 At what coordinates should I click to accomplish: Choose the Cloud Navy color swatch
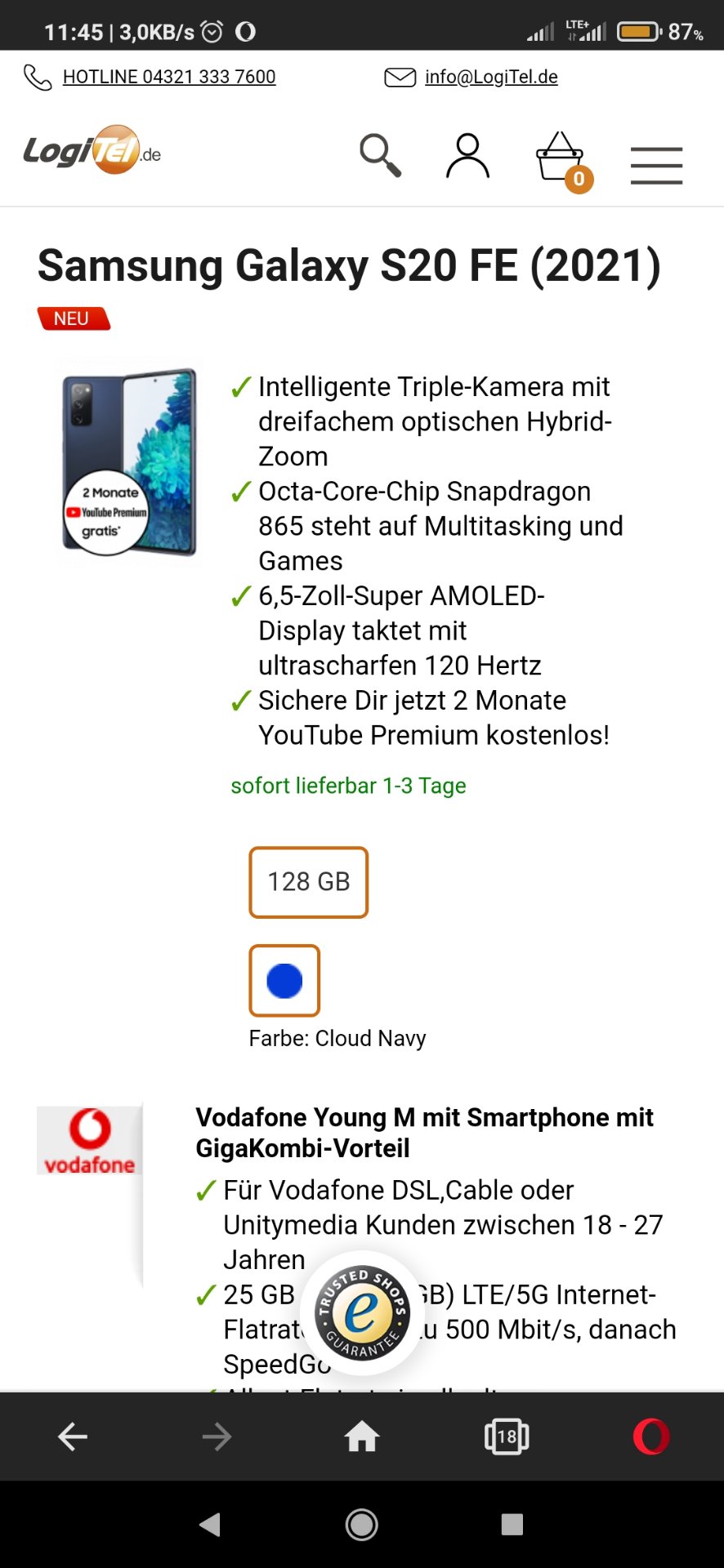pyautogui.click(x=284, y=980)
